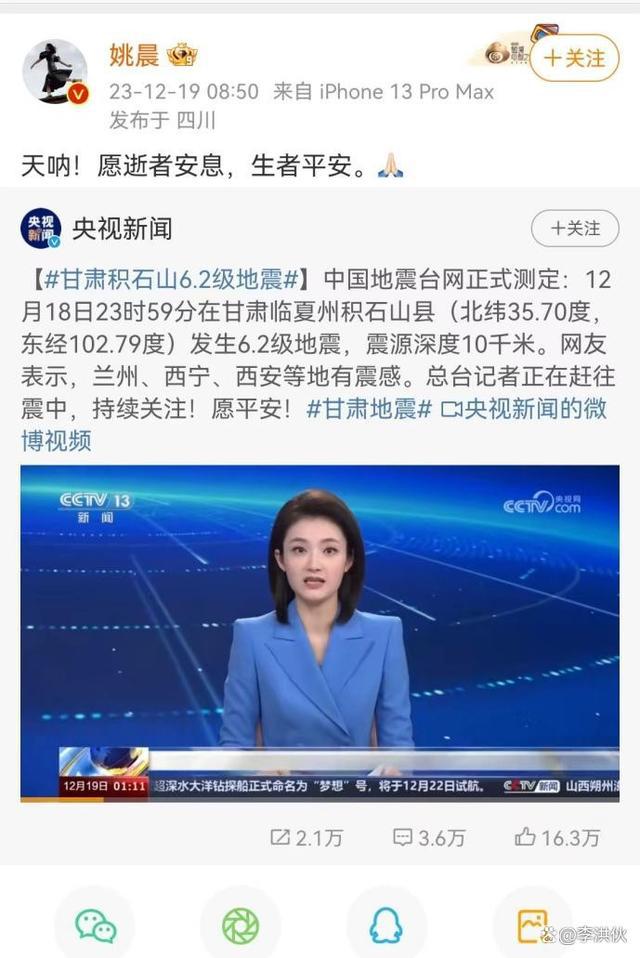Open the #甘肃积石山6.2级地震# hashtag

pyautogui.click(x=167, y=277)
